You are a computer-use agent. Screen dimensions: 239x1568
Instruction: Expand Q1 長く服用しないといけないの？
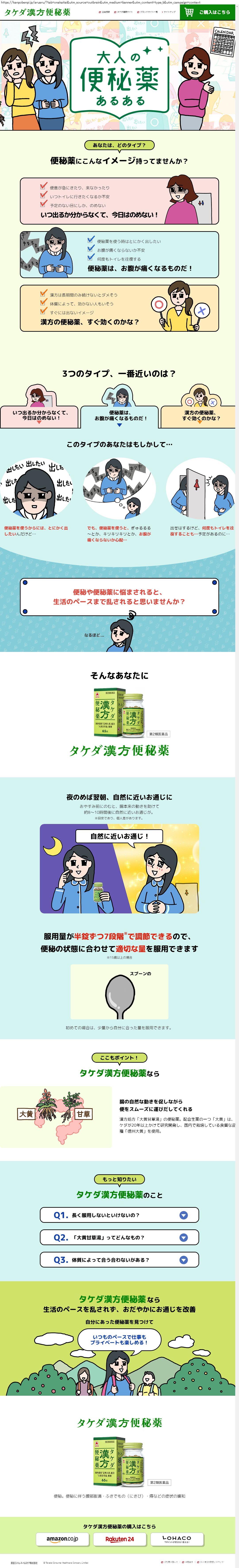[x=120, y=1215]
